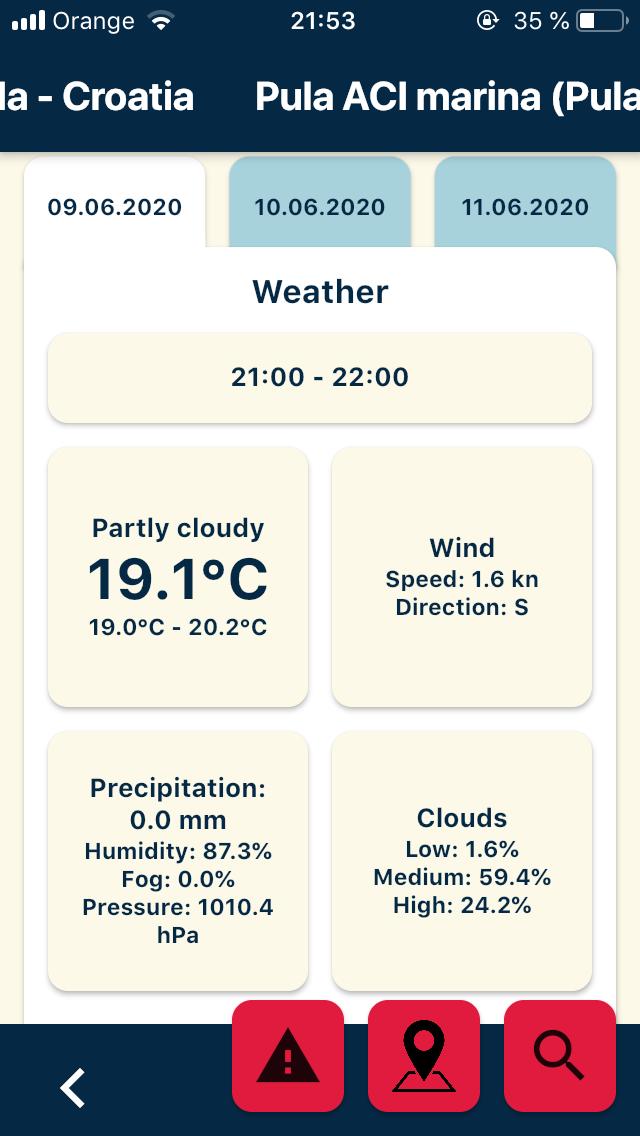Open the search magnifier button
This screenshot has width=640, height=1136.
click(560, 1056)
